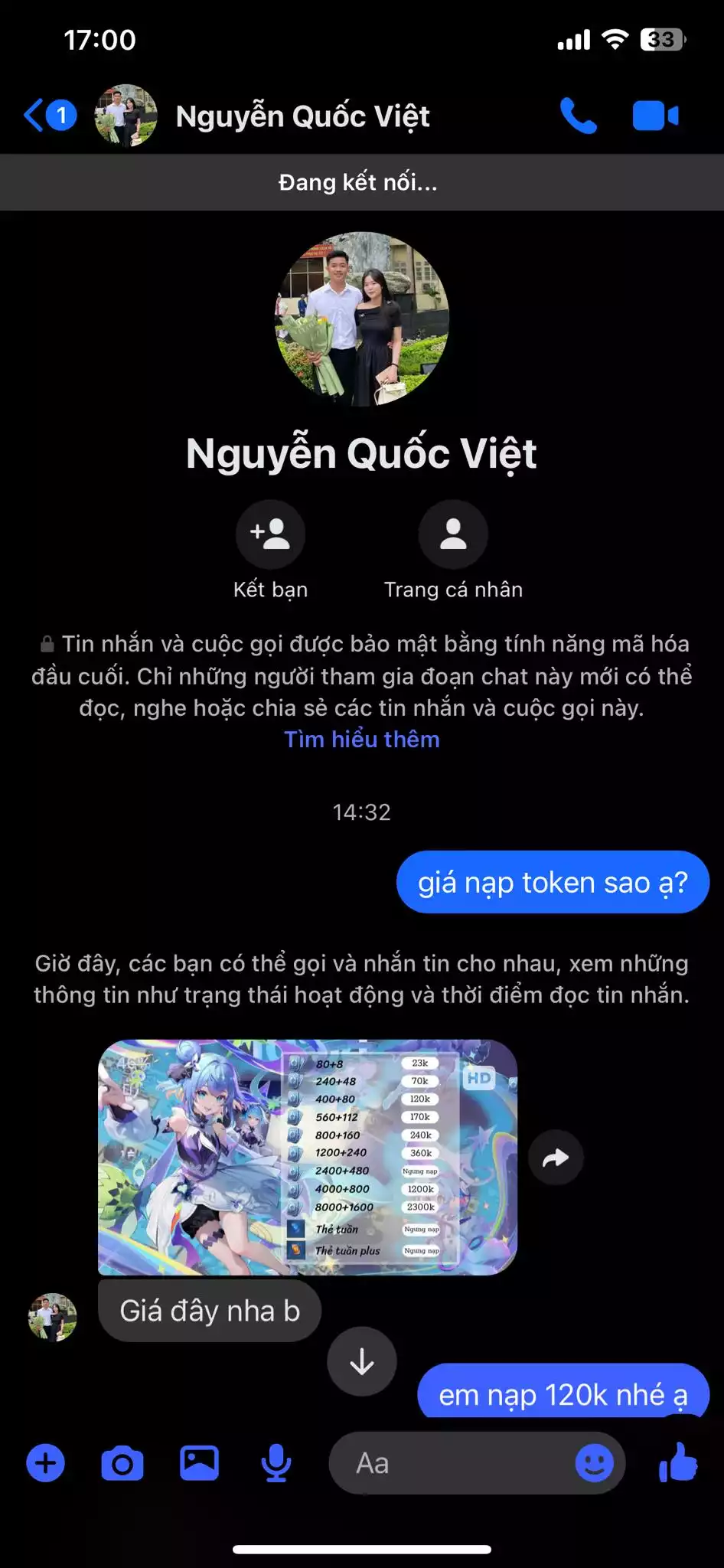Open the camera to take a photo

[x=122, y=1463]
